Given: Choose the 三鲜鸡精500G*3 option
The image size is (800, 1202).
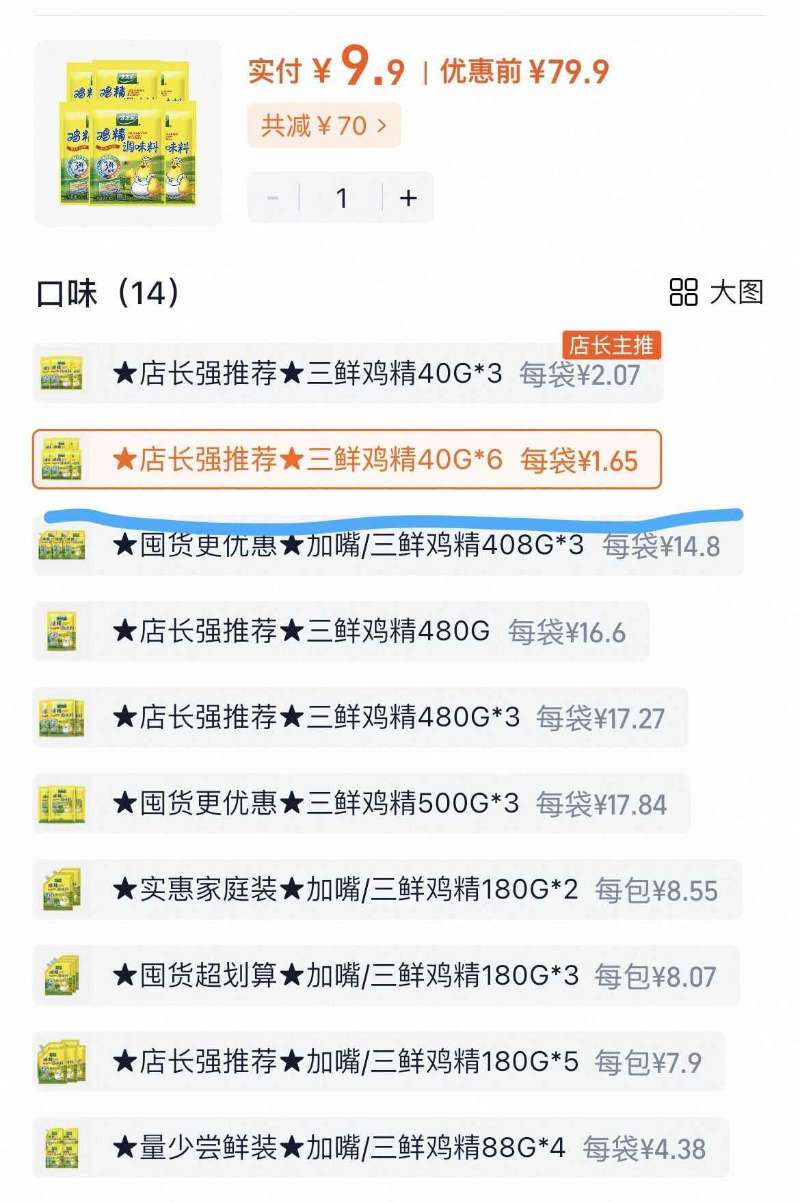Looking at the screenshot, I should pyautogui.click(x=360, y=804).
